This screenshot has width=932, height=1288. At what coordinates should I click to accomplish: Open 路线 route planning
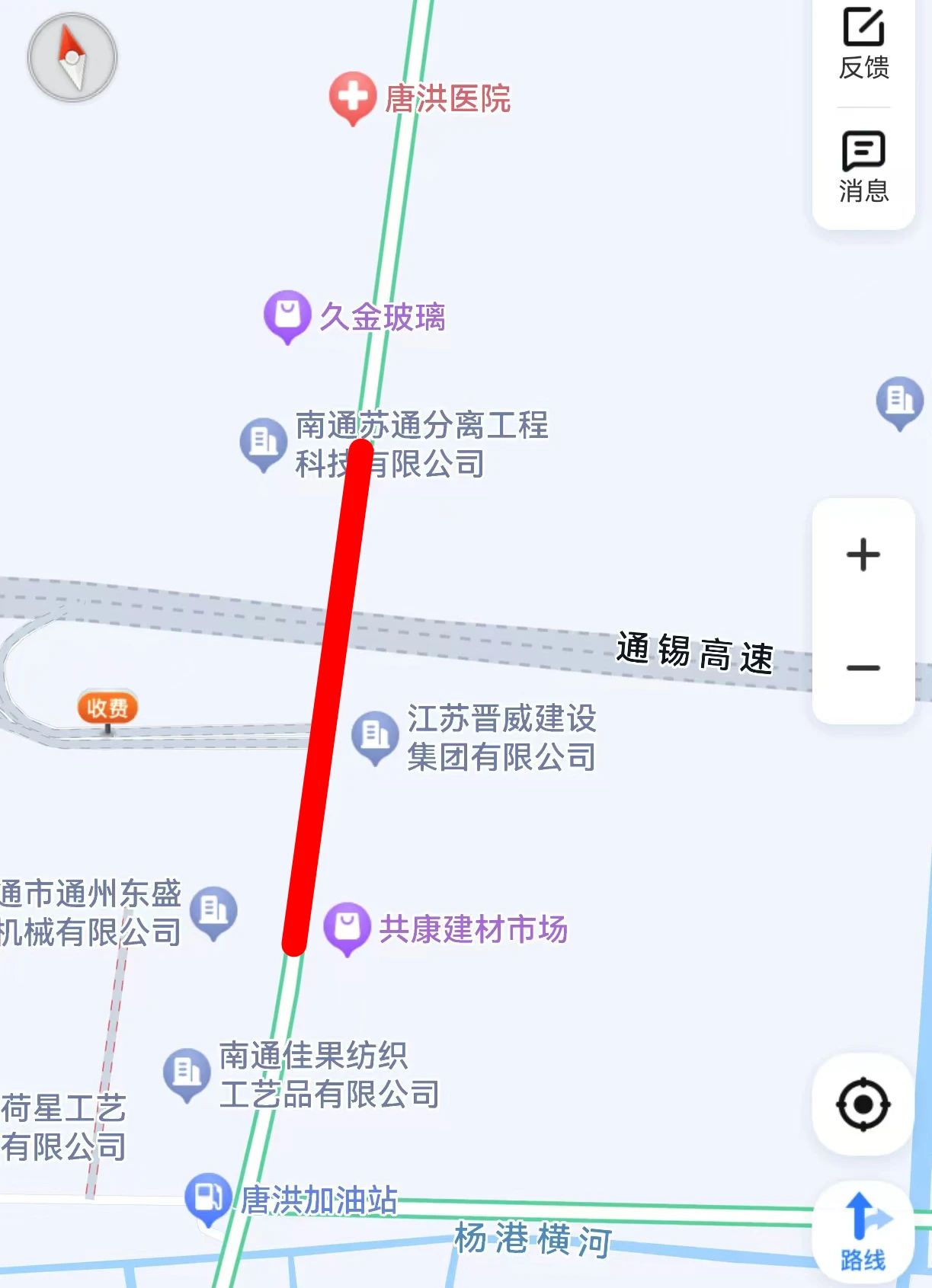pos(863,1230)
